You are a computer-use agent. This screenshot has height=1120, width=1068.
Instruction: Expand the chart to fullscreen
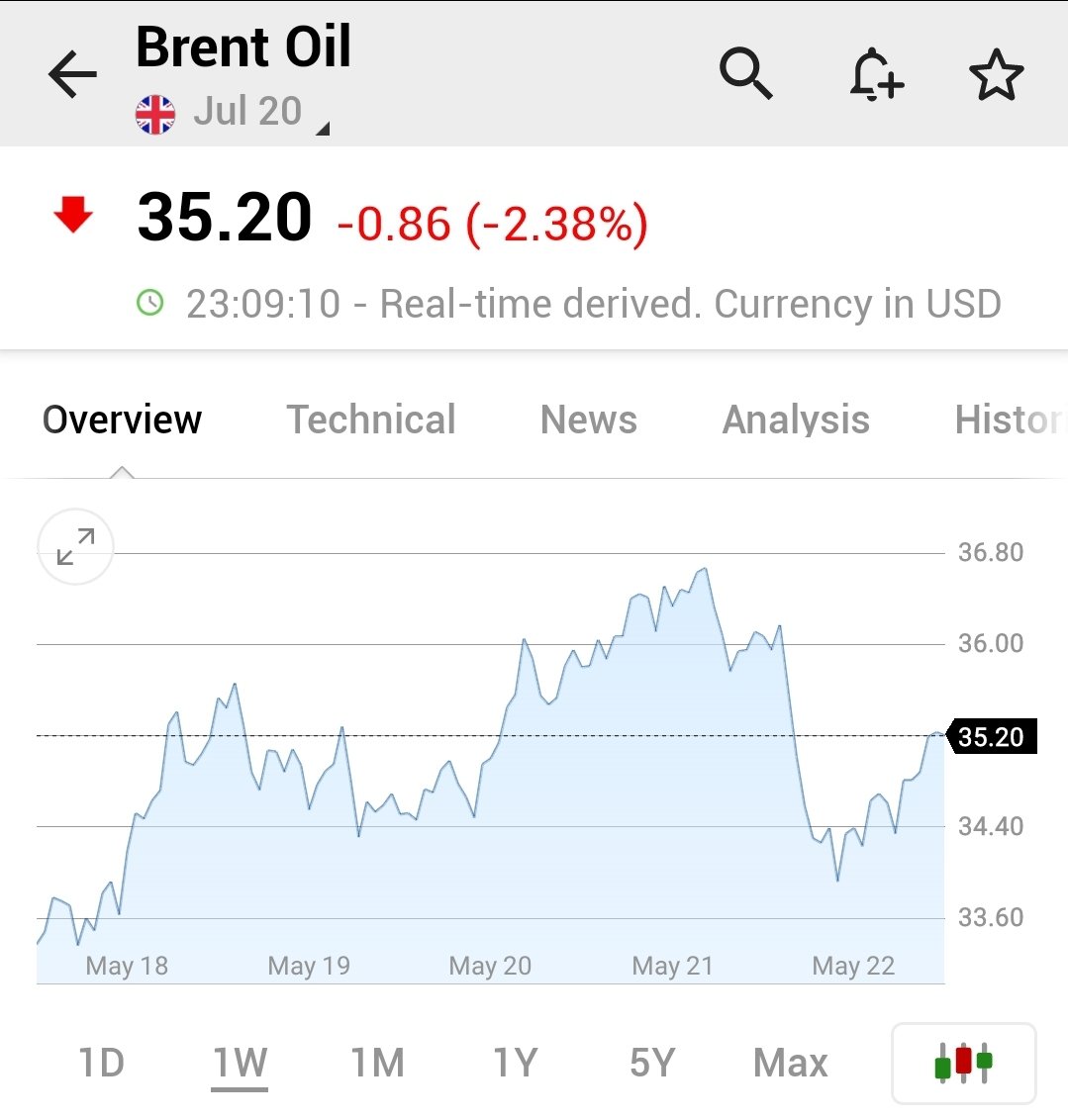76,546
